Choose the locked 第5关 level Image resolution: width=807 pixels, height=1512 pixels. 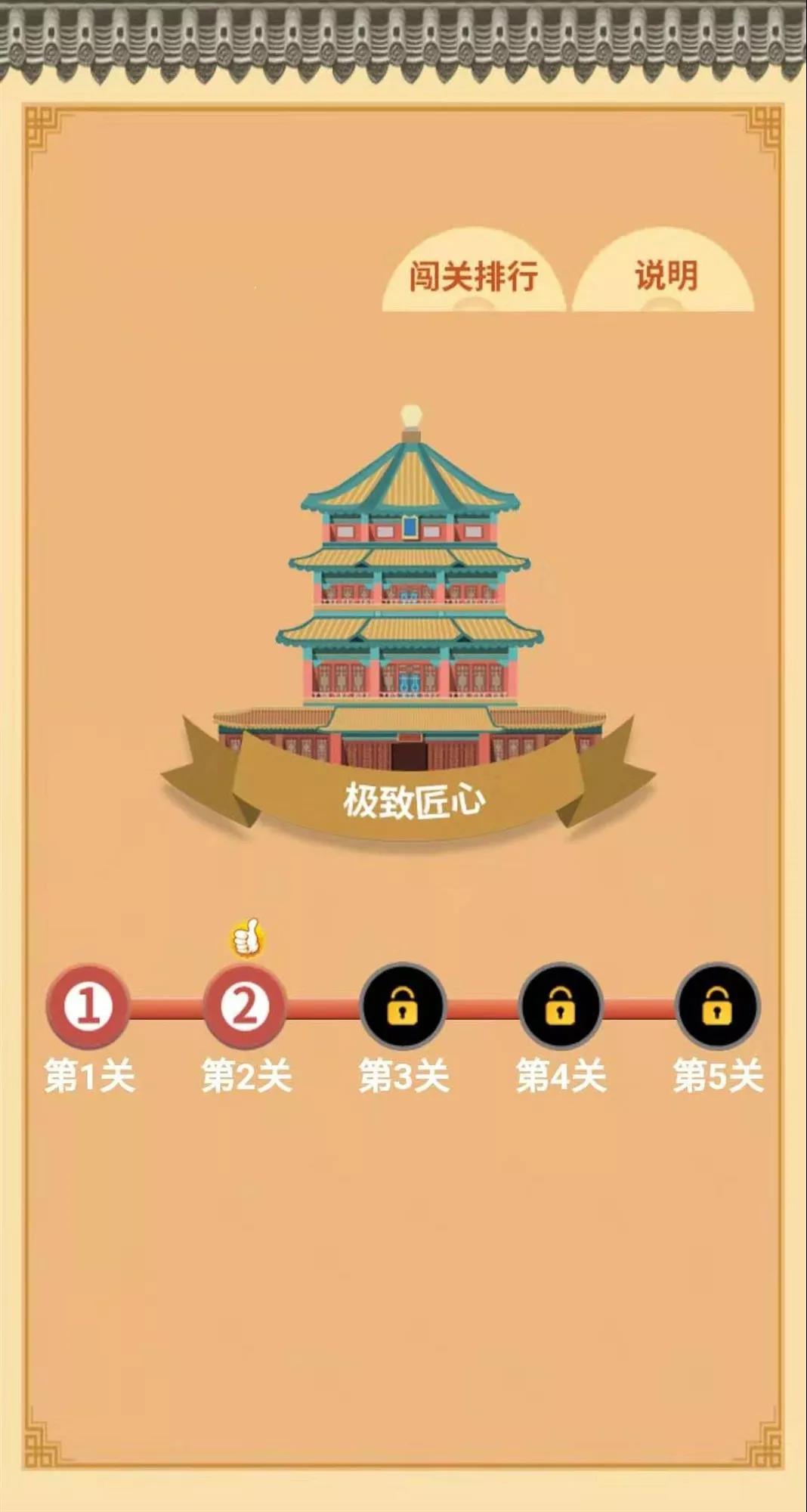[x=717, y=1006]
